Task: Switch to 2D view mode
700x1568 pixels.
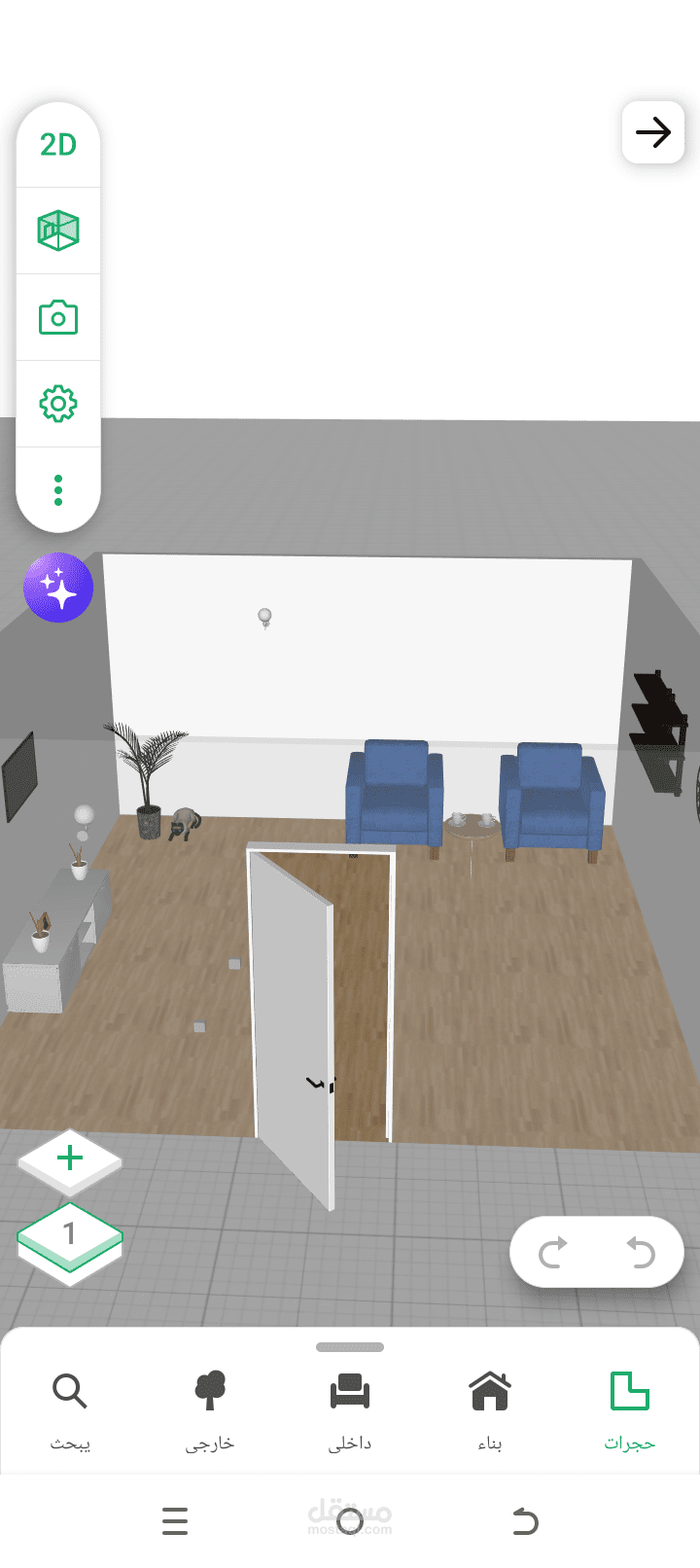Action: click(58, 145)
